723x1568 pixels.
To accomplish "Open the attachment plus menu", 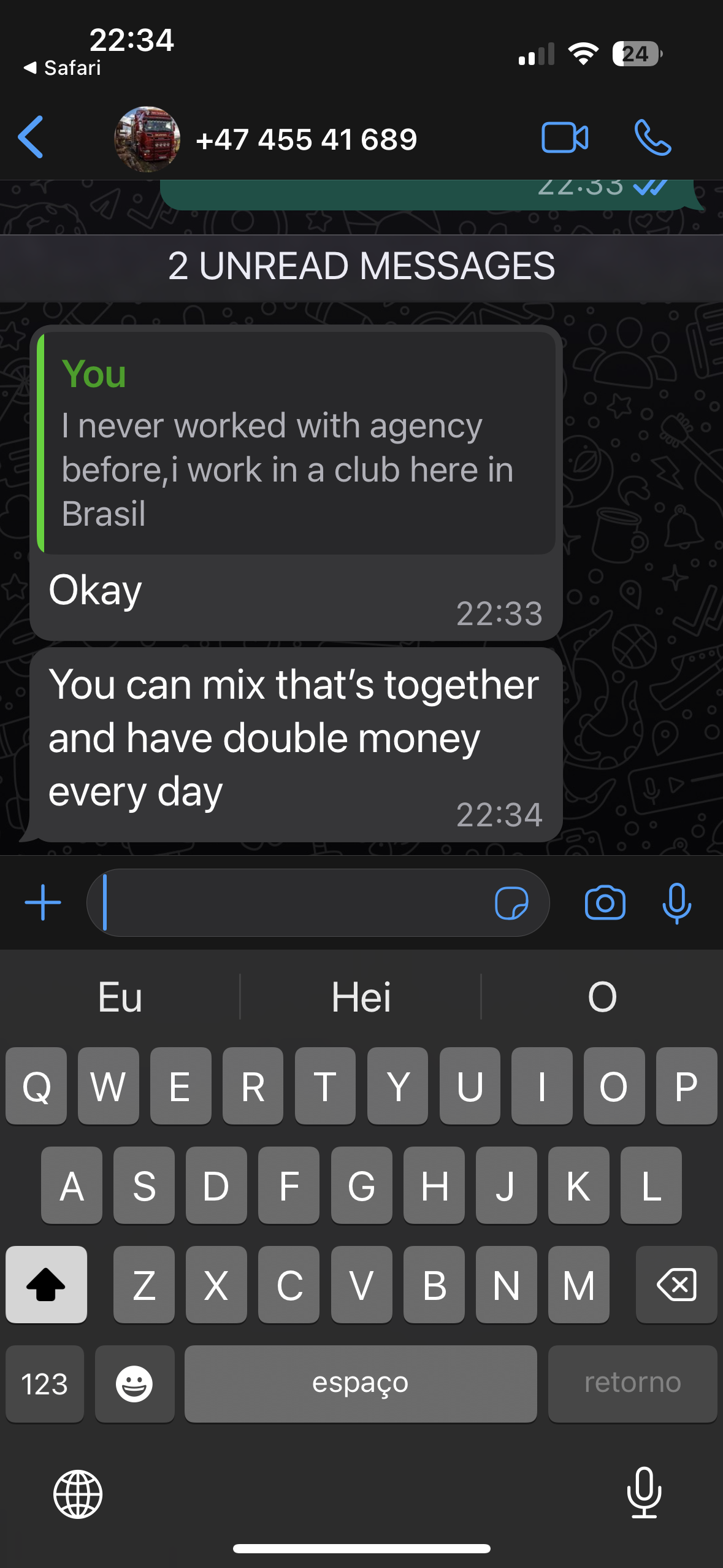I will [x=43, y=902].
